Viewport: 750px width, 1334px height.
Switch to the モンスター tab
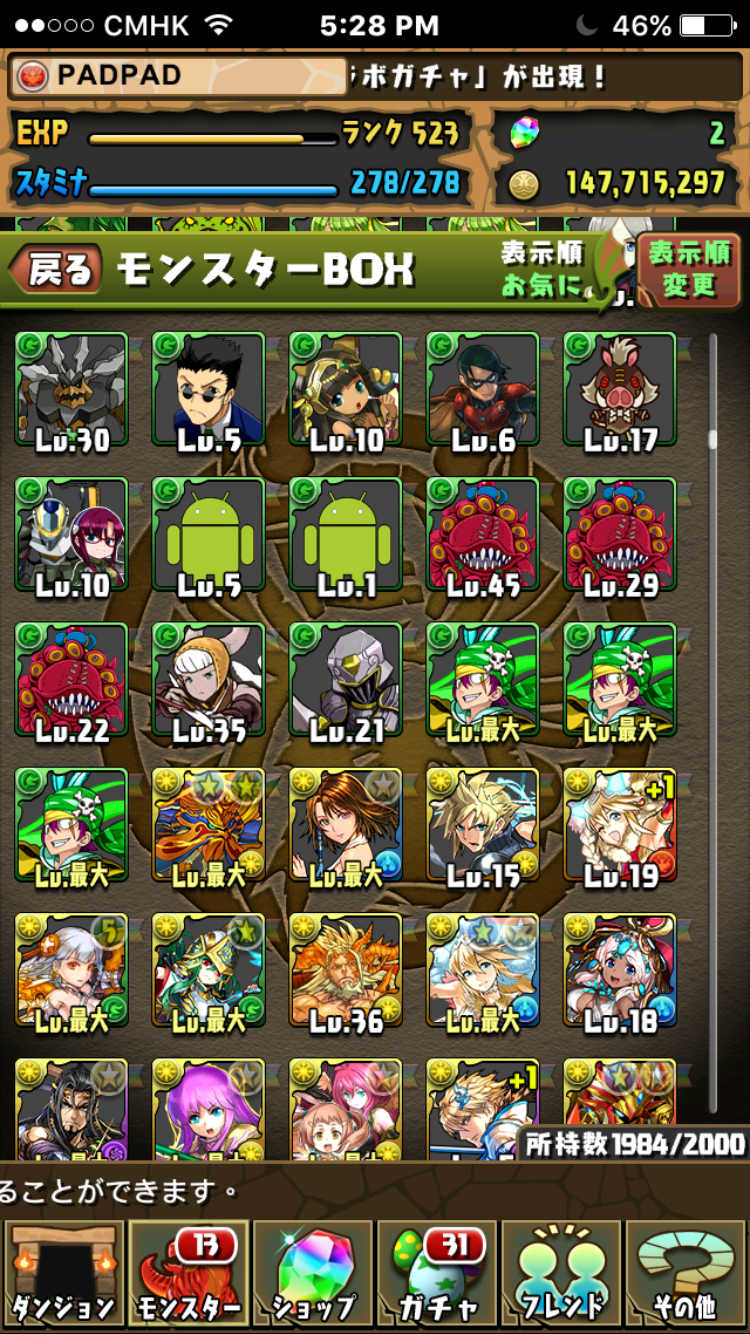pos(188,1272)
